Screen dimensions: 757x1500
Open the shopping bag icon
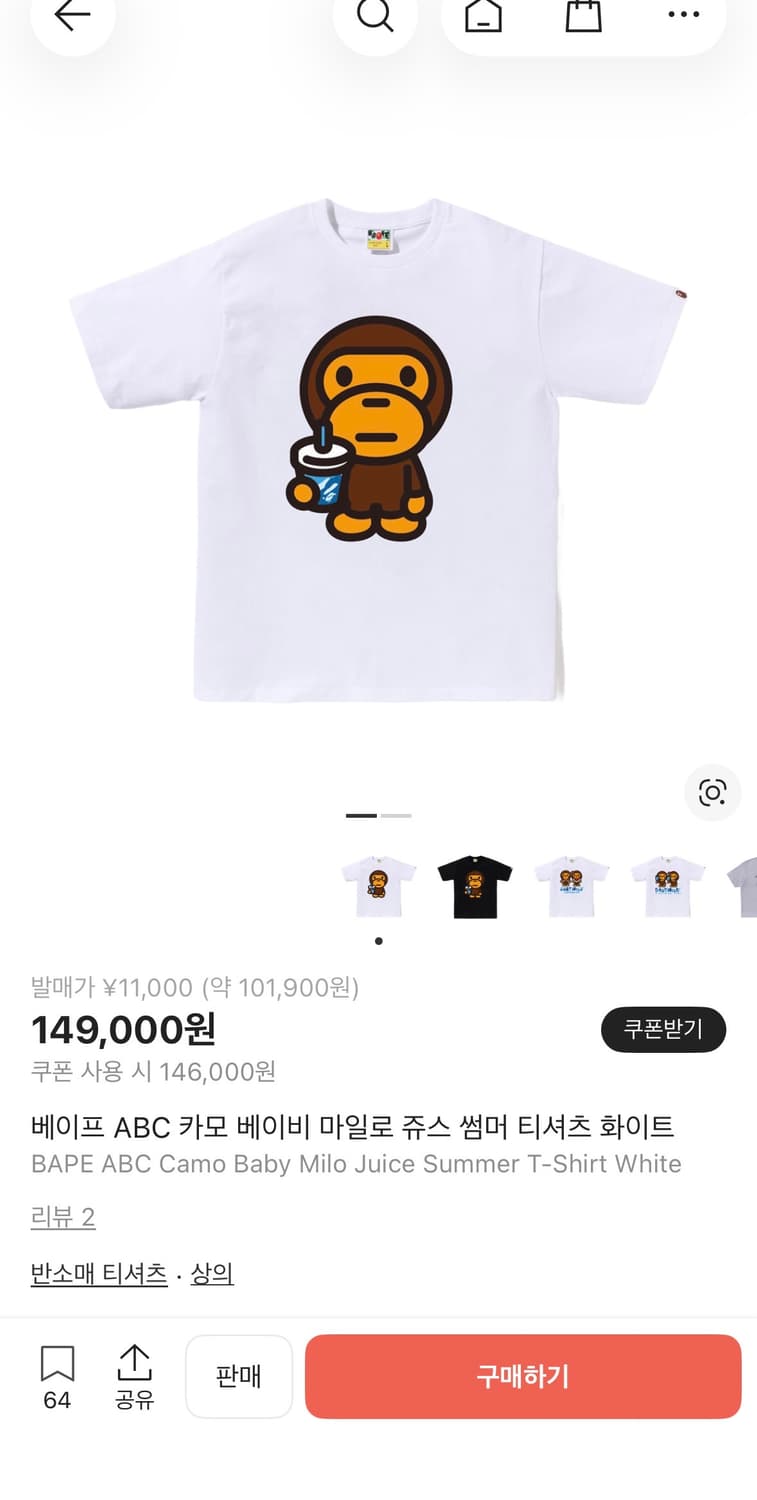tap(583, 17)
